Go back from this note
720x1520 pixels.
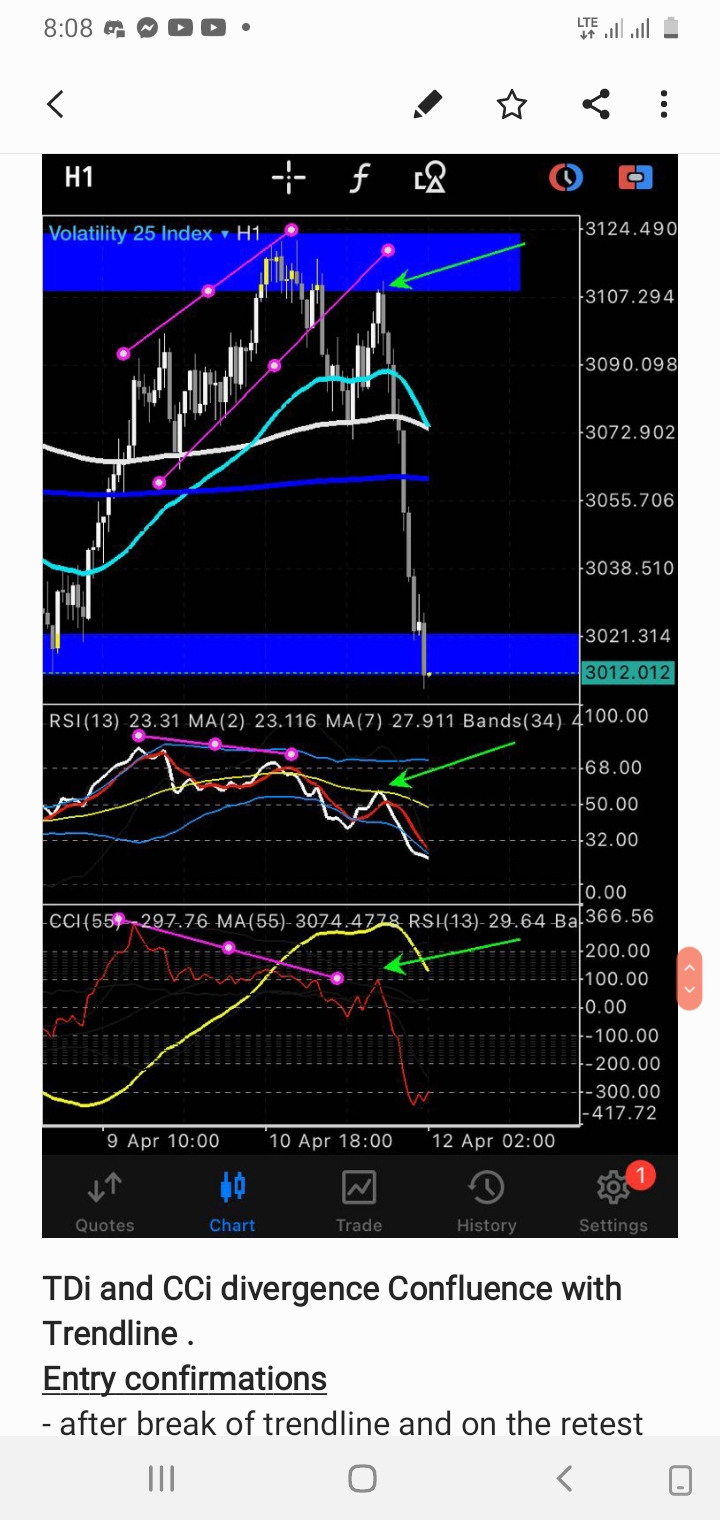point(56,104)
